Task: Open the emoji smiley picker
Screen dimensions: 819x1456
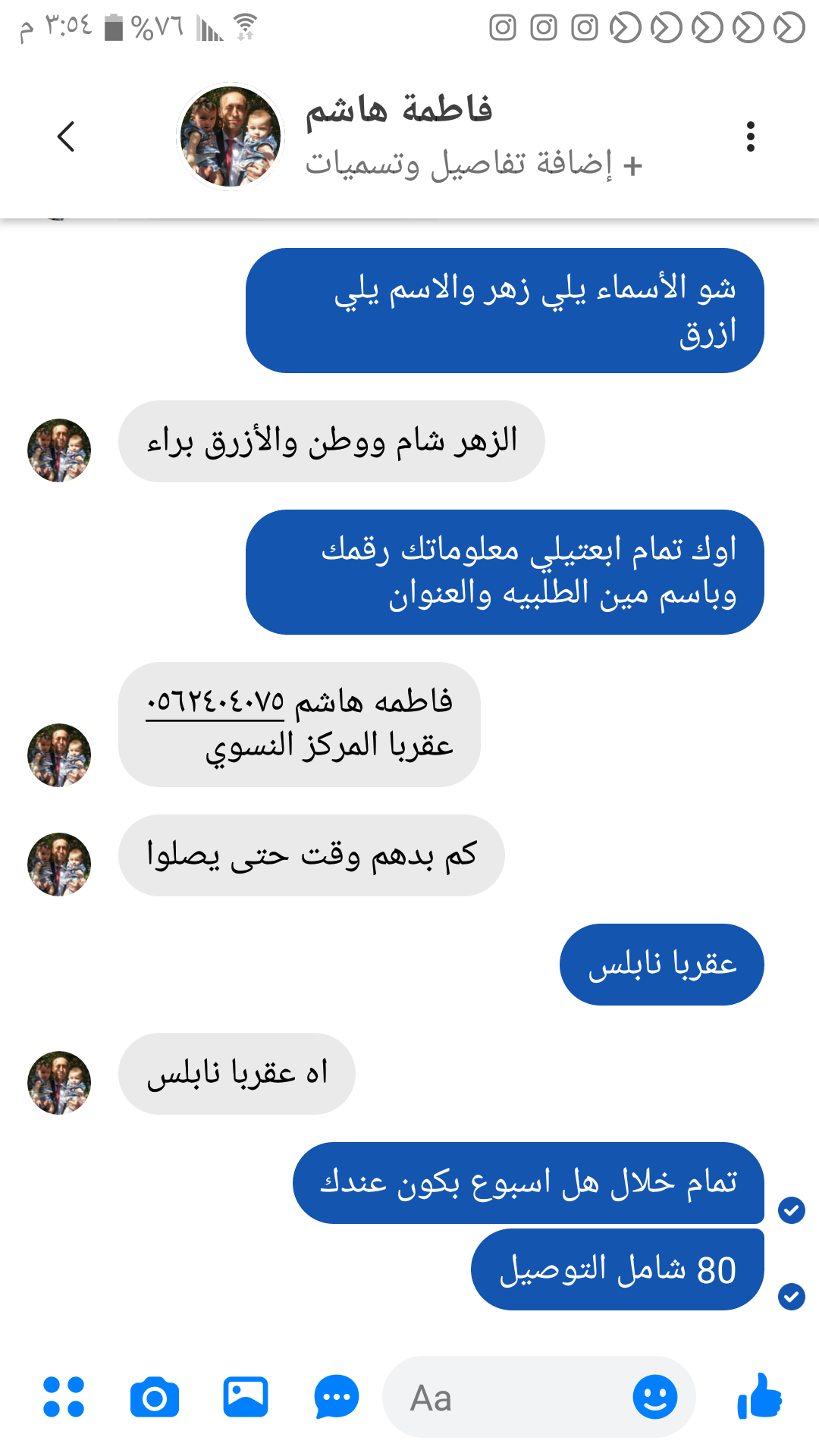Action: click(655, 1397)
